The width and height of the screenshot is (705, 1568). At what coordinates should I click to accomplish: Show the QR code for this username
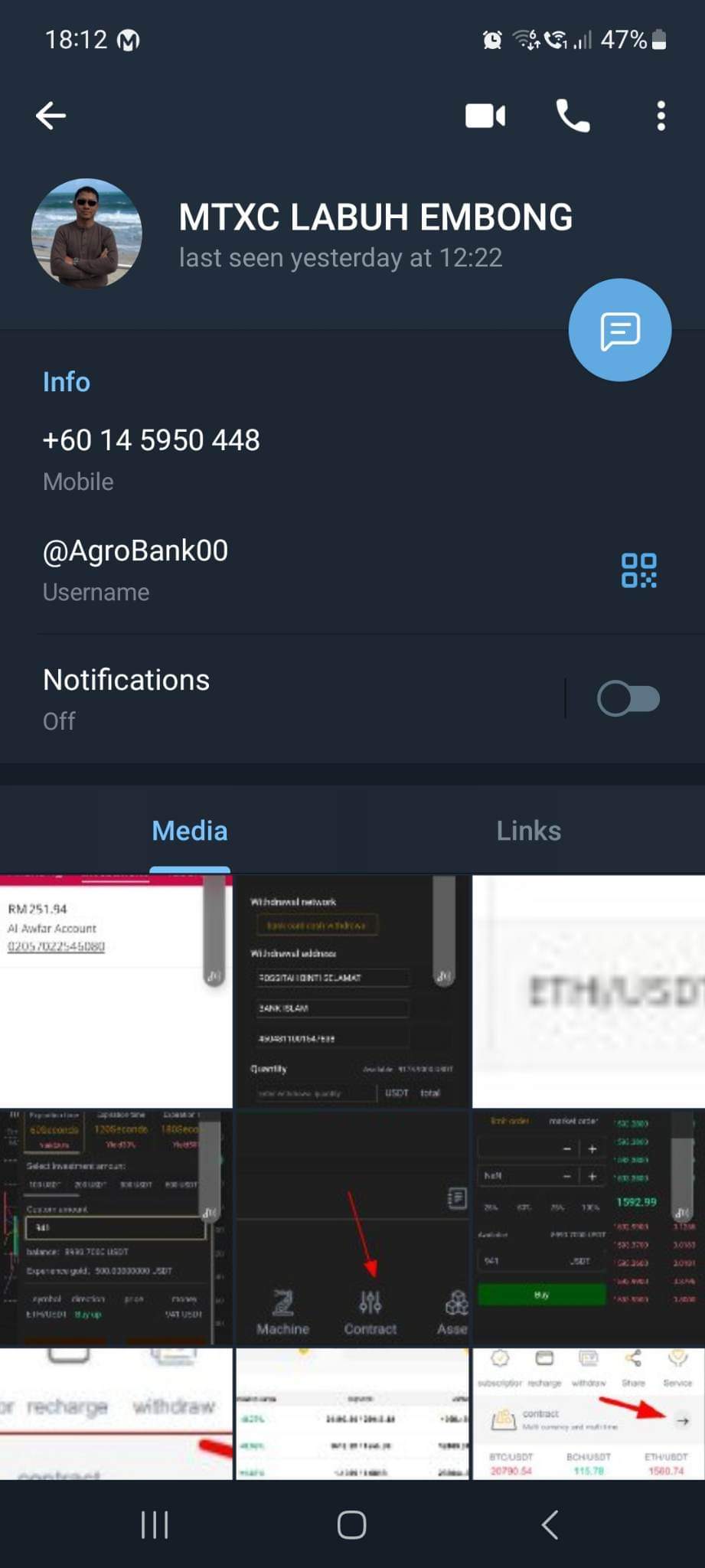point(638,570)
